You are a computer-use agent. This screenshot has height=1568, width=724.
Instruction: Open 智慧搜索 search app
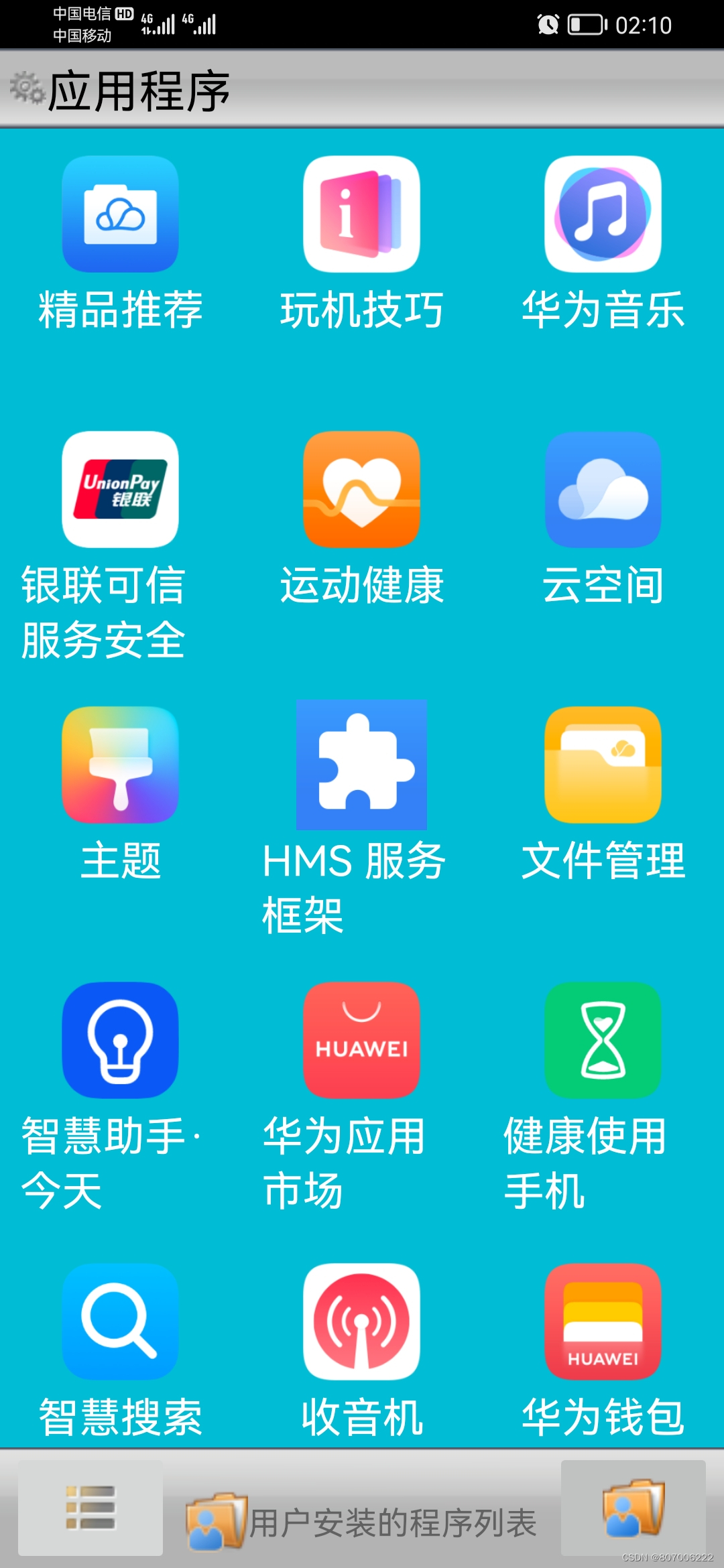121,1321
